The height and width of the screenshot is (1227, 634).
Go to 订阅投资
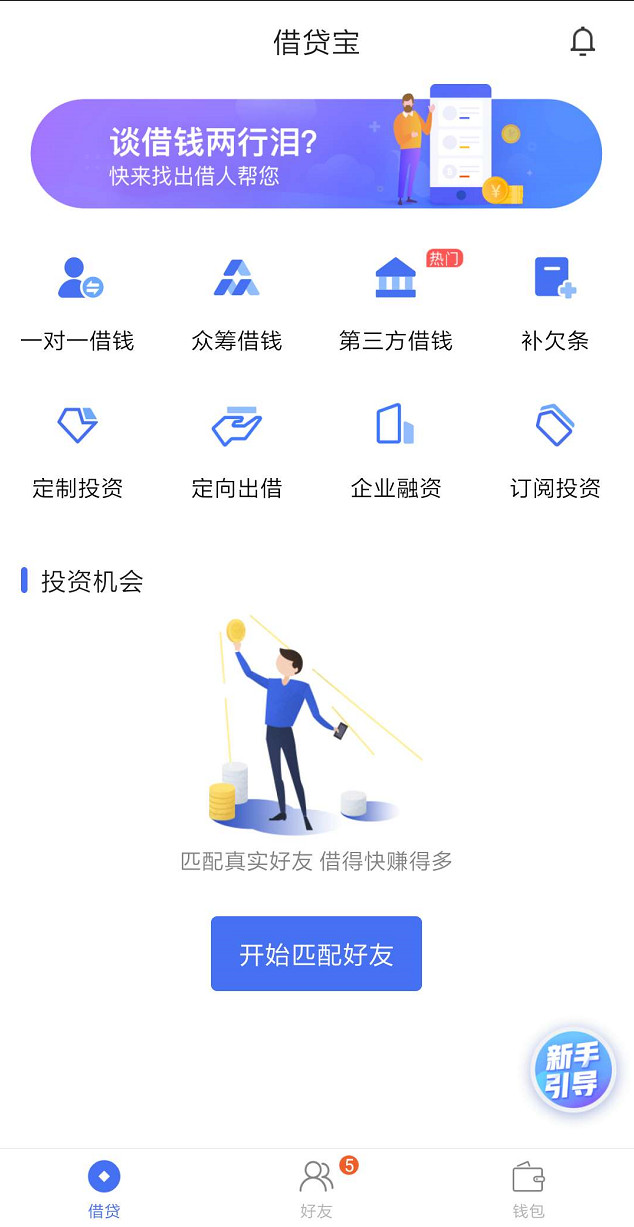pos(555,451)
